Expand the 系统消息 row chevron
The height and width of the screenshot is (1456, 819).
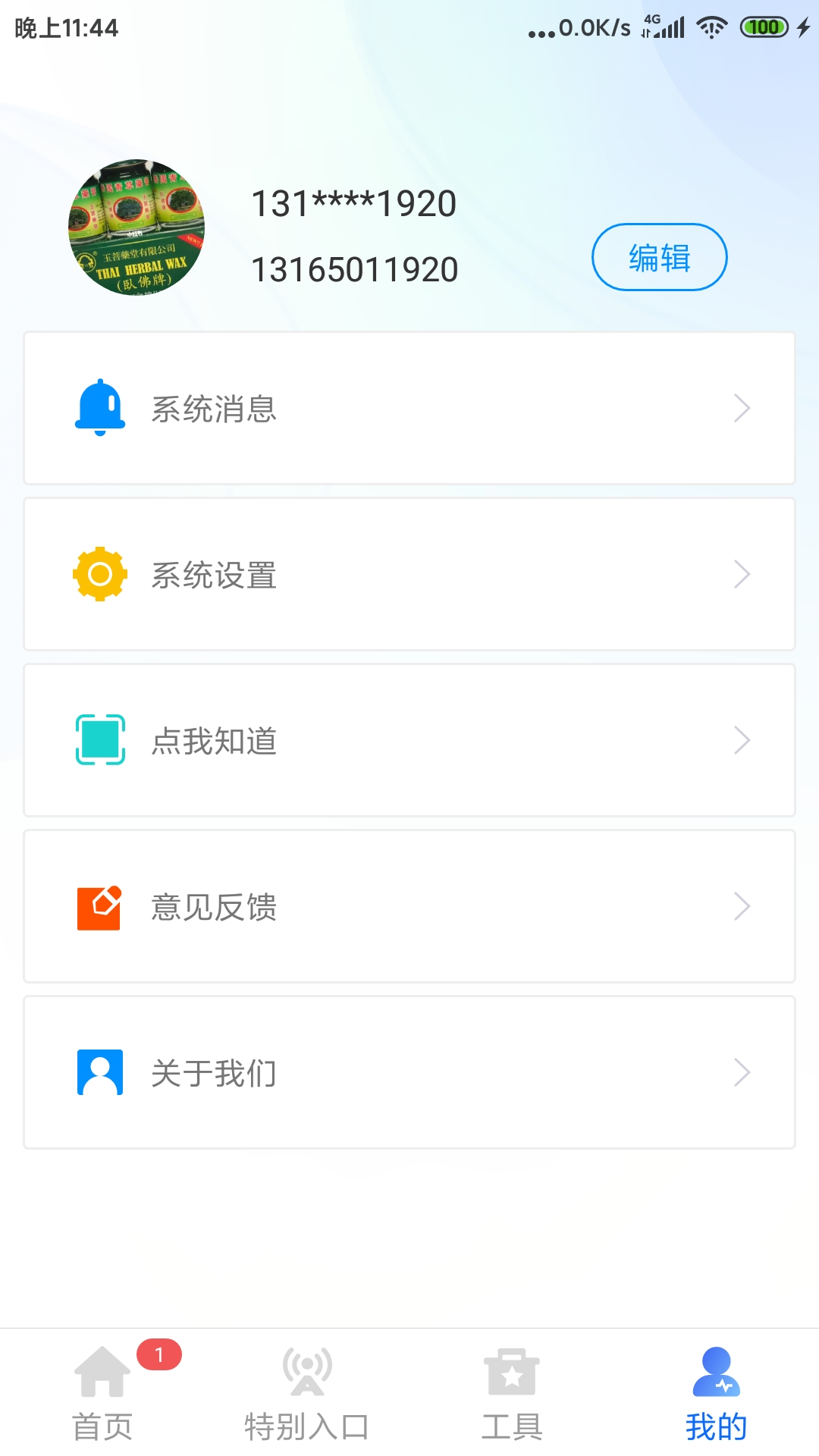point(742,408)
